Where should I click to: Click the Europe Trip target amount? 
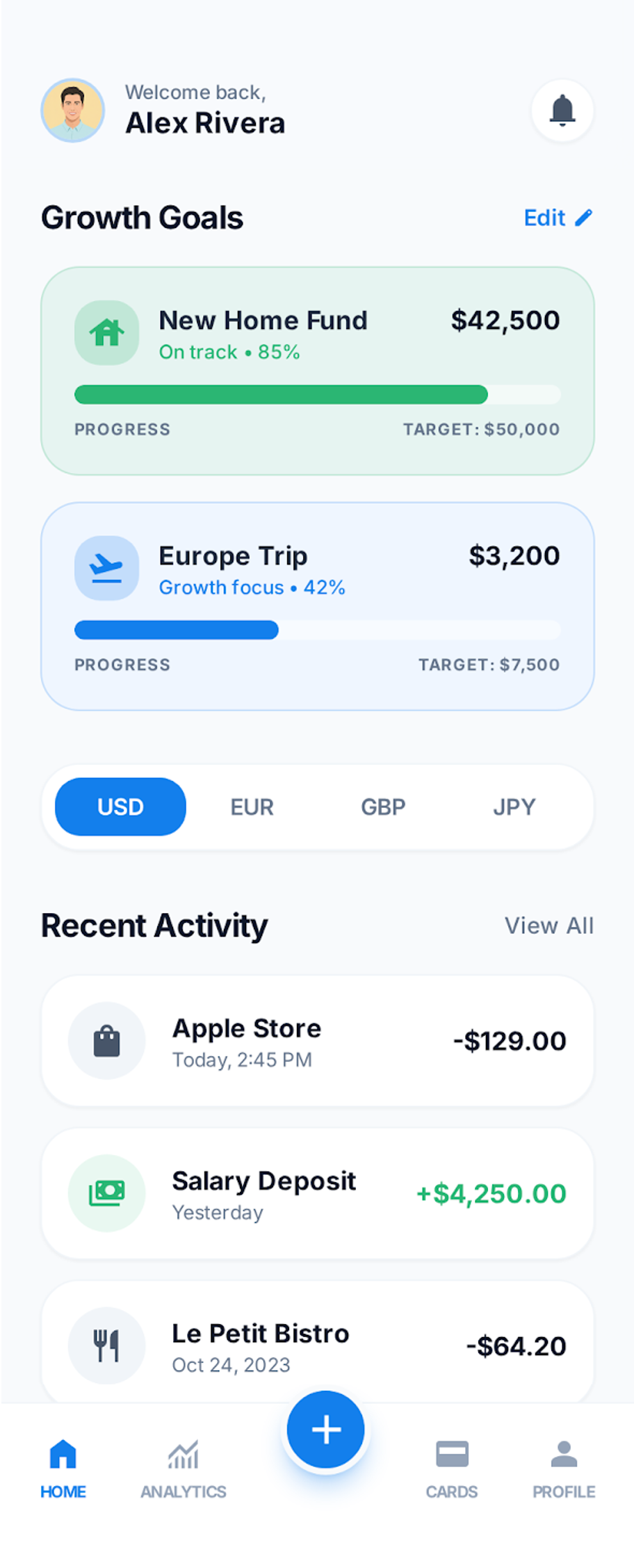(x=489, y=665)
